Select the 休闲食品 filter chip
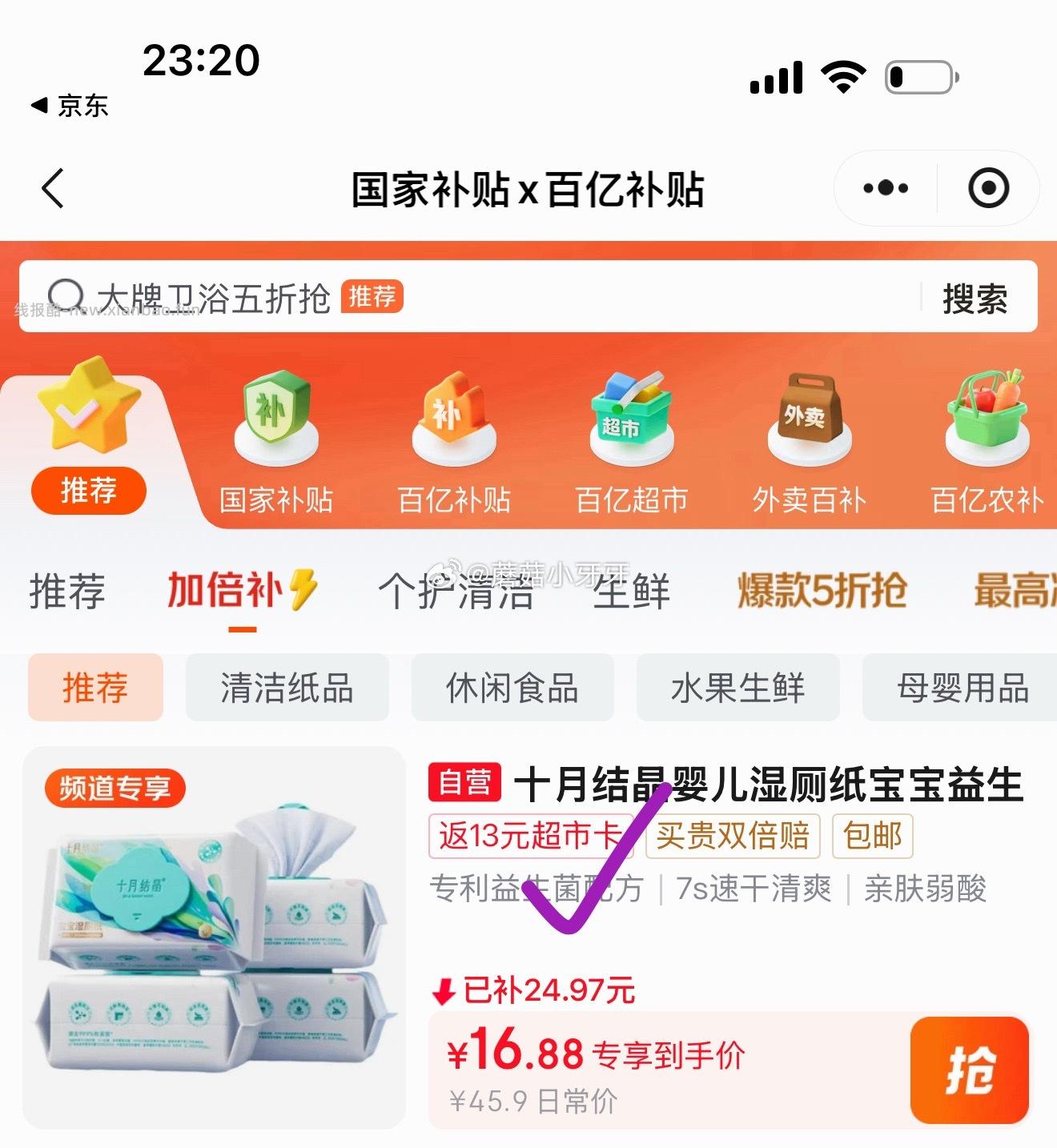Screen dimensions: 1057x1148 tap(512, 688)
